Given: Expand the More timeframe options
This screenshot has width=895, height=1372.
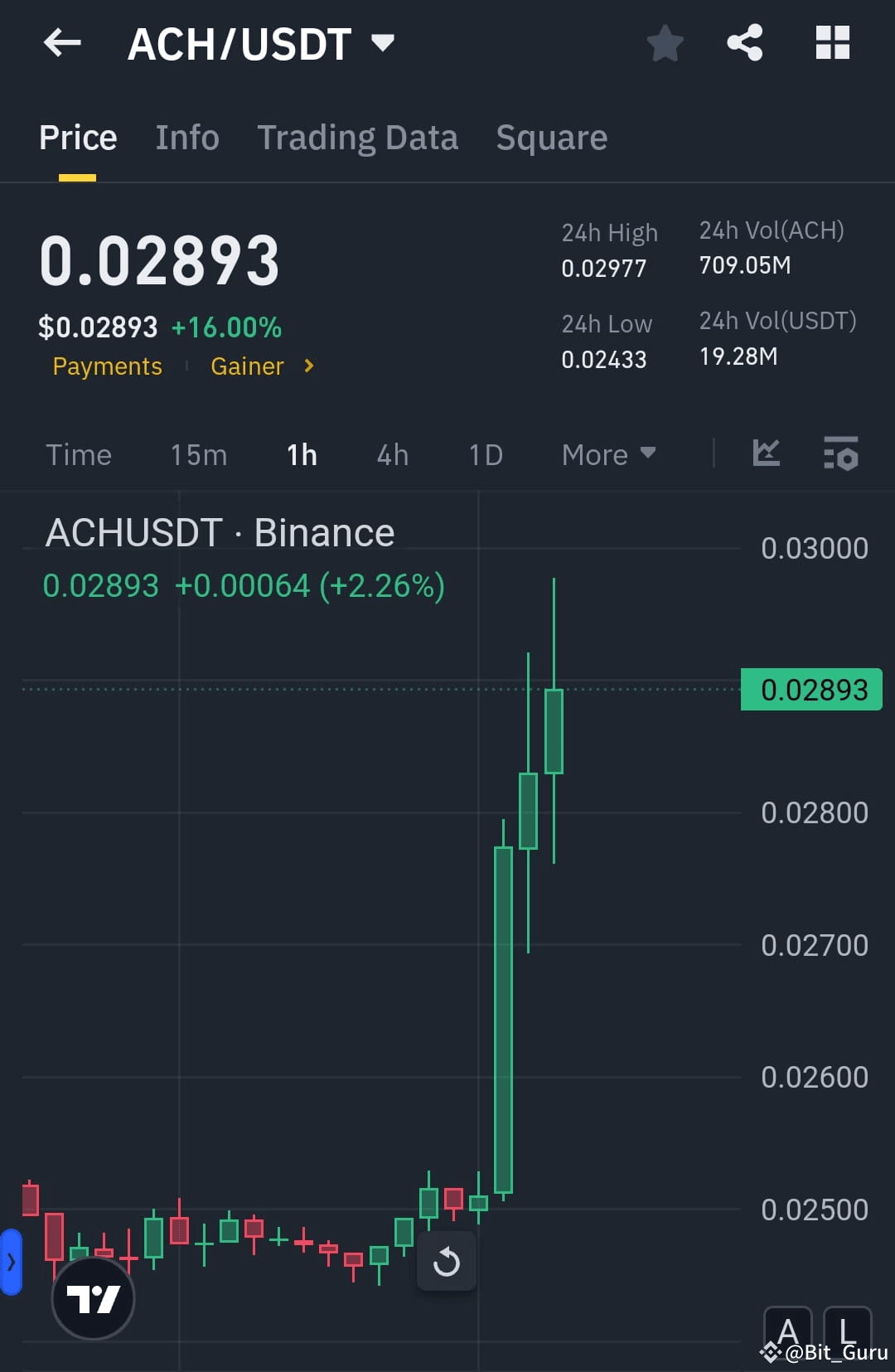Looking at the screenshot, I should tap(607, 454).
